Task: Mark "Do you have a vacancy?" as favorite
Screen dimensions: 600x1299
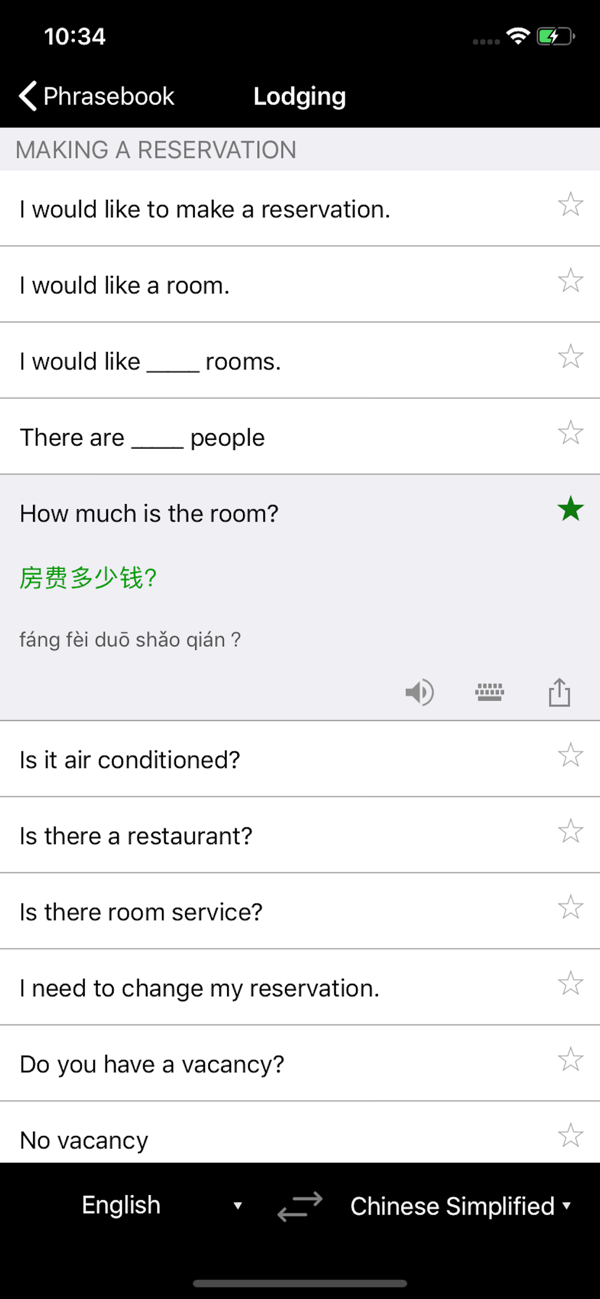Action: [570, 1059]
